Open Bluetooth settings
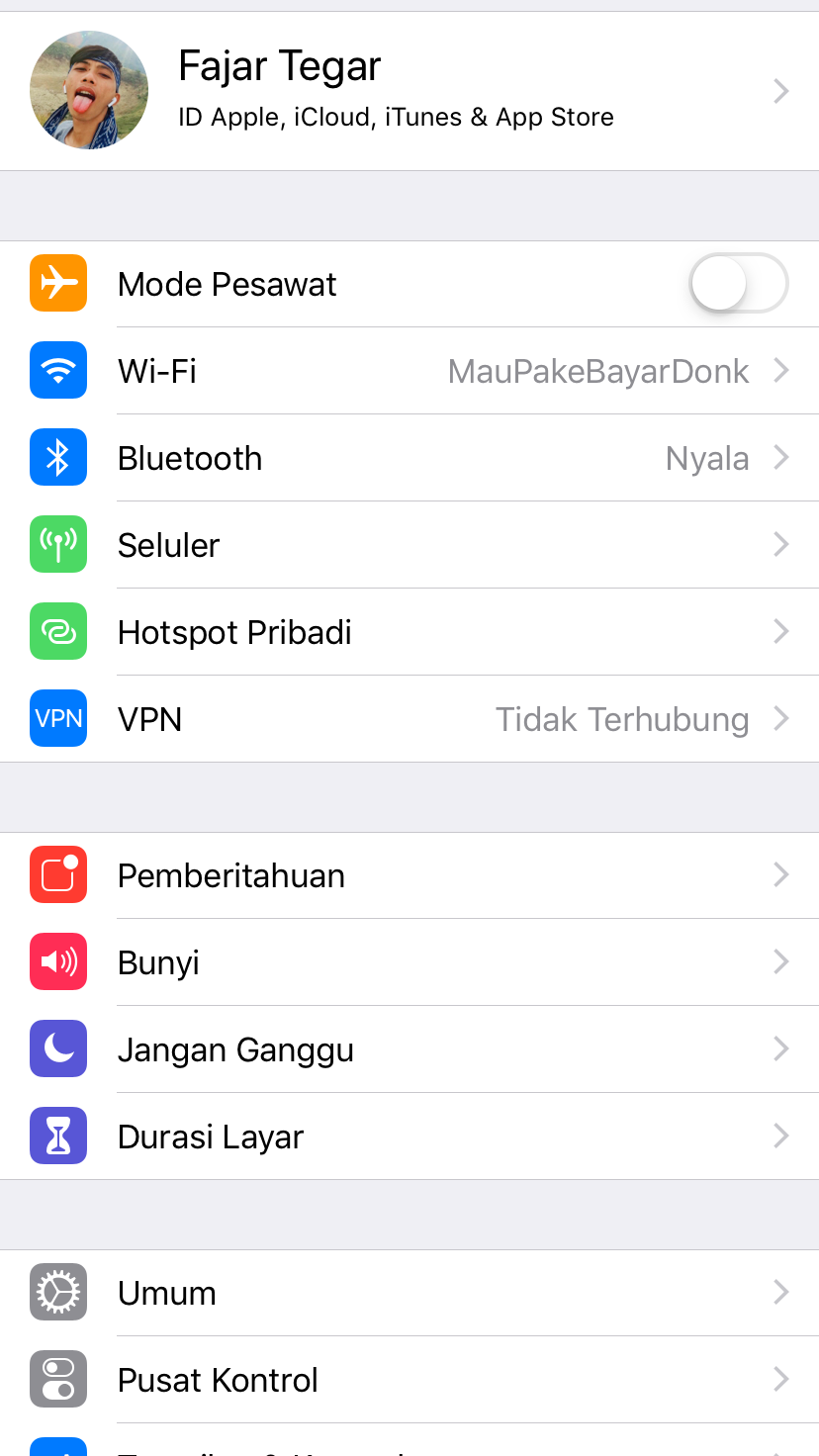819x1456 pixels. [x=409, y=458]
